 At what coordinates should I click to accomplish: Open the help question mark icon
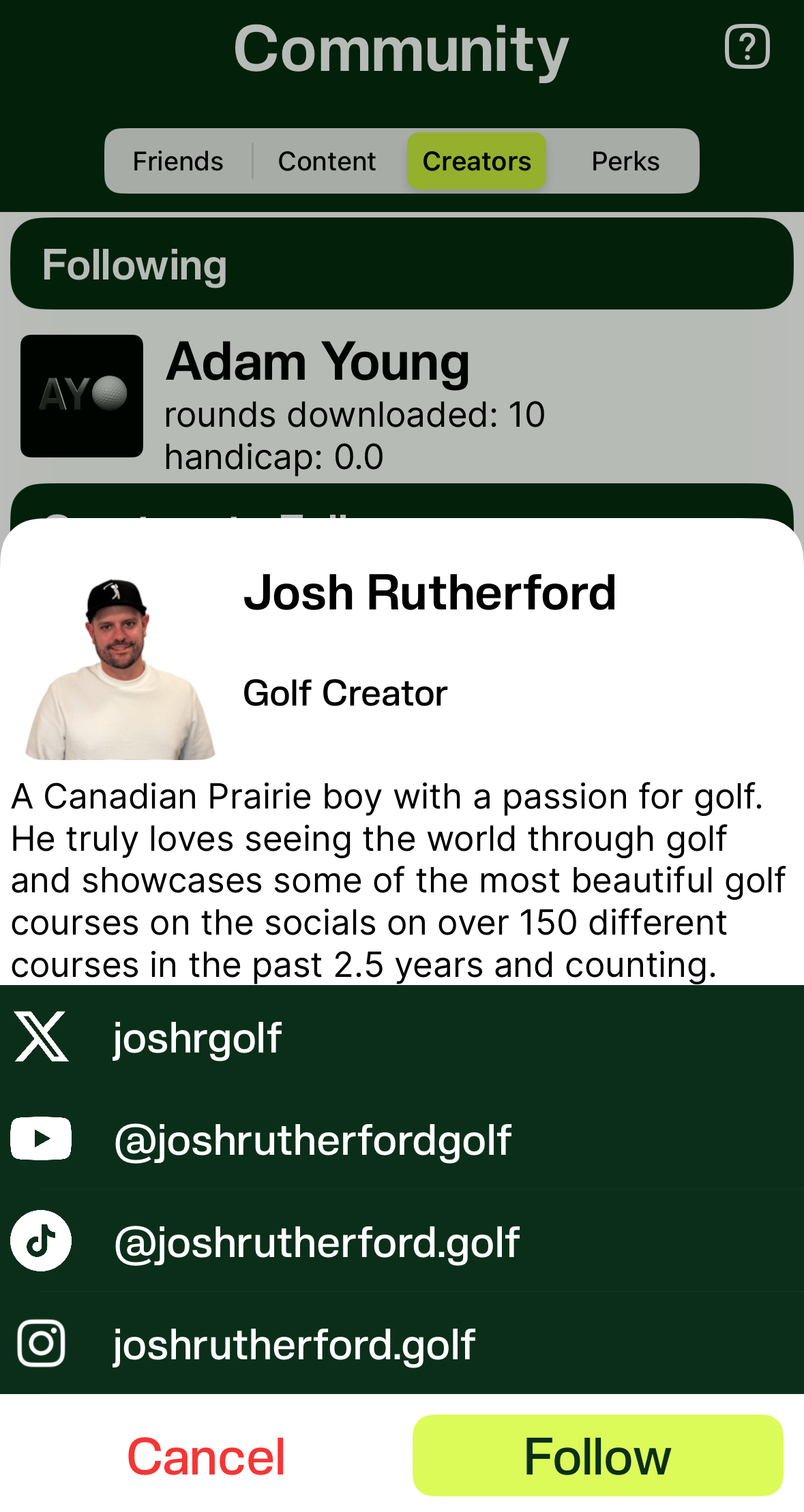coord(747,47)
